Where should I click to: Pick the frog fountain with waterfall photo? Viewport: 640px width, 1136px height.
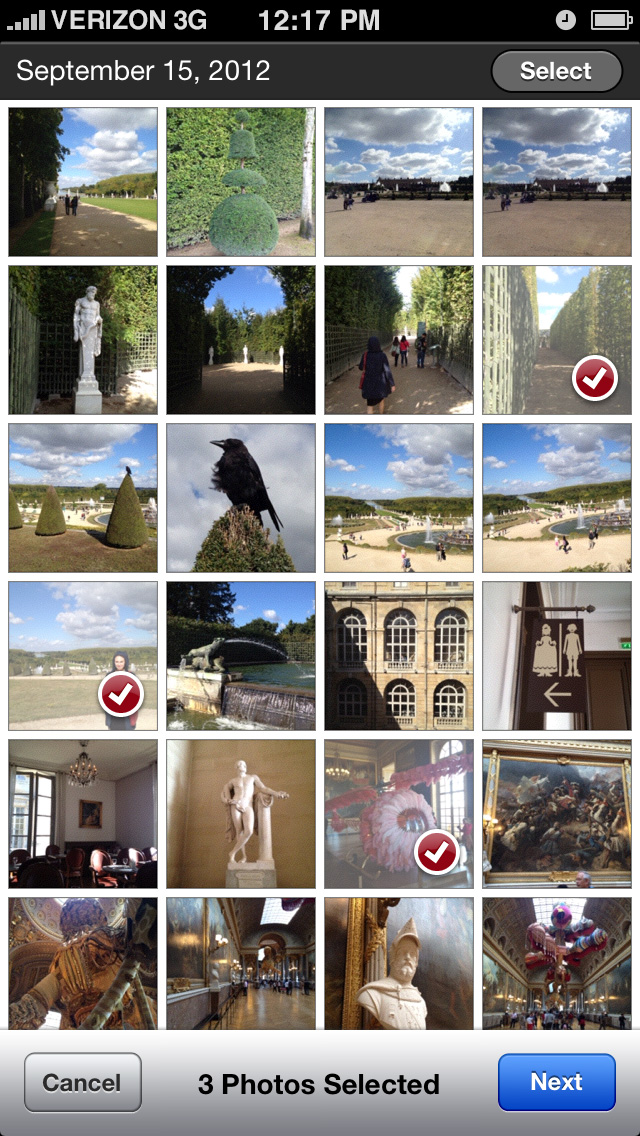(x=240, y=656)
